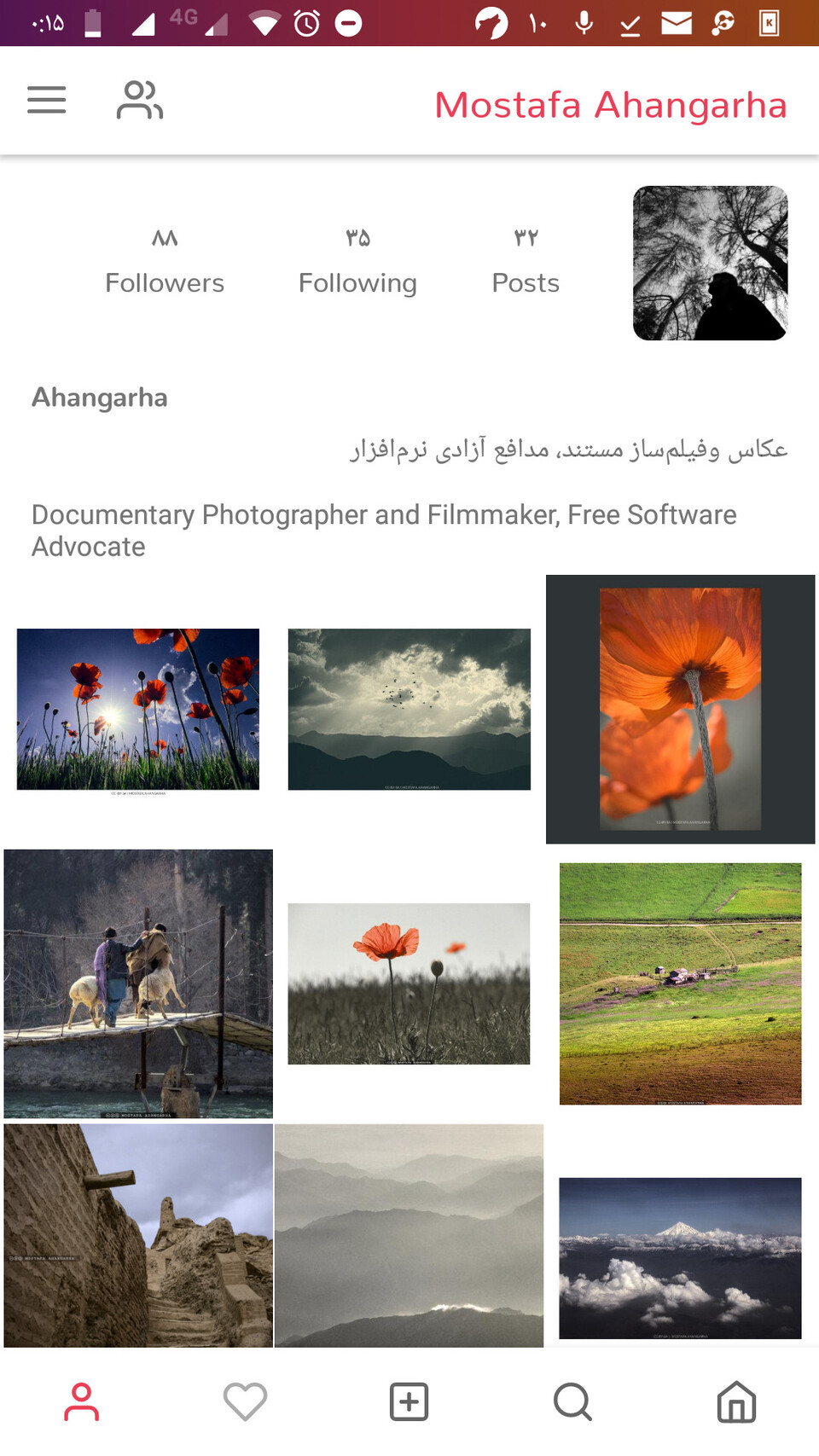Switch to the heart notifications tab
This screenshot has height=1456, width=819.
(246, 1402)
